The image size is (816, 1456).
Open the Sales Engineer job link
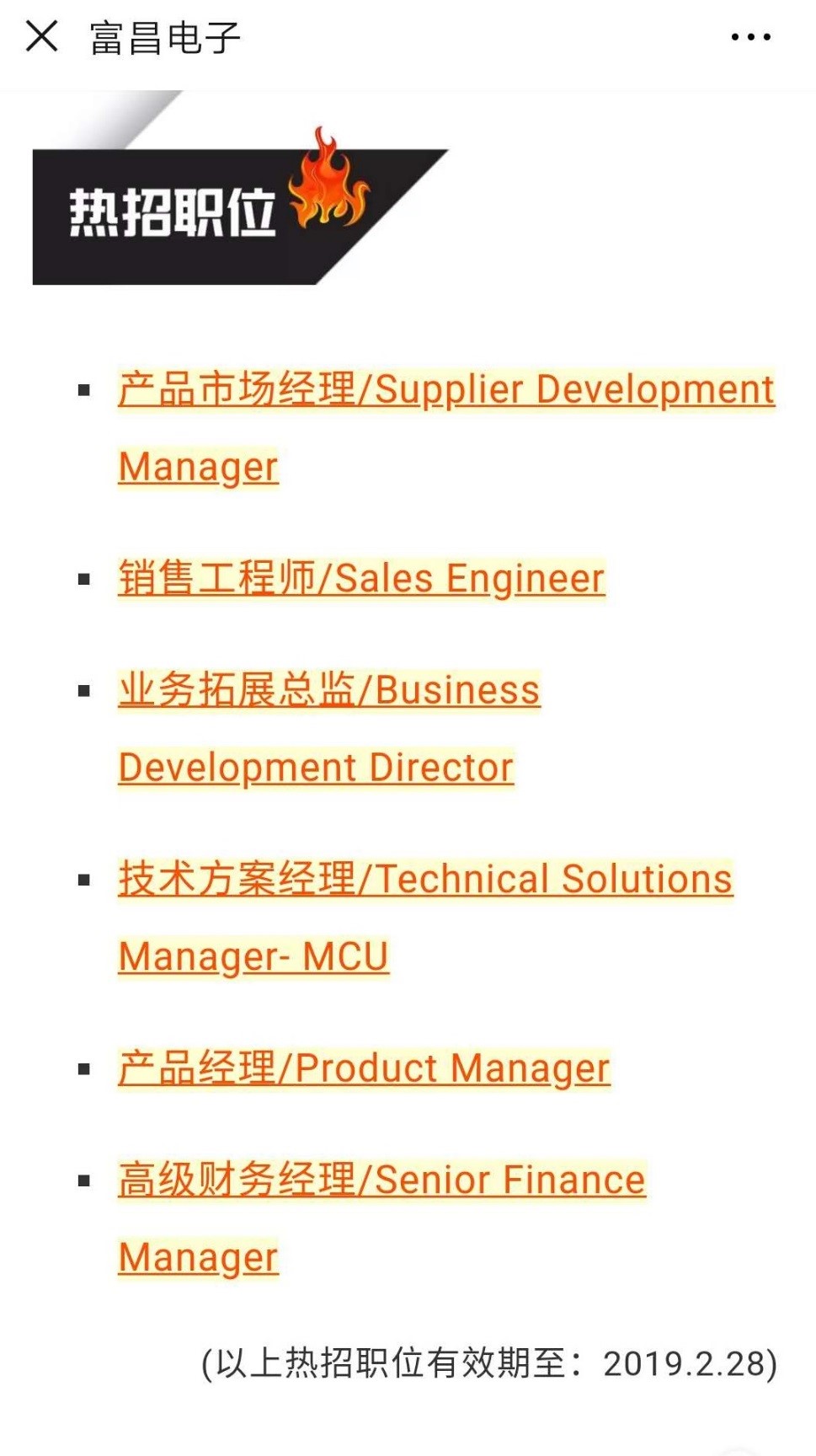(x=361, y=579)
